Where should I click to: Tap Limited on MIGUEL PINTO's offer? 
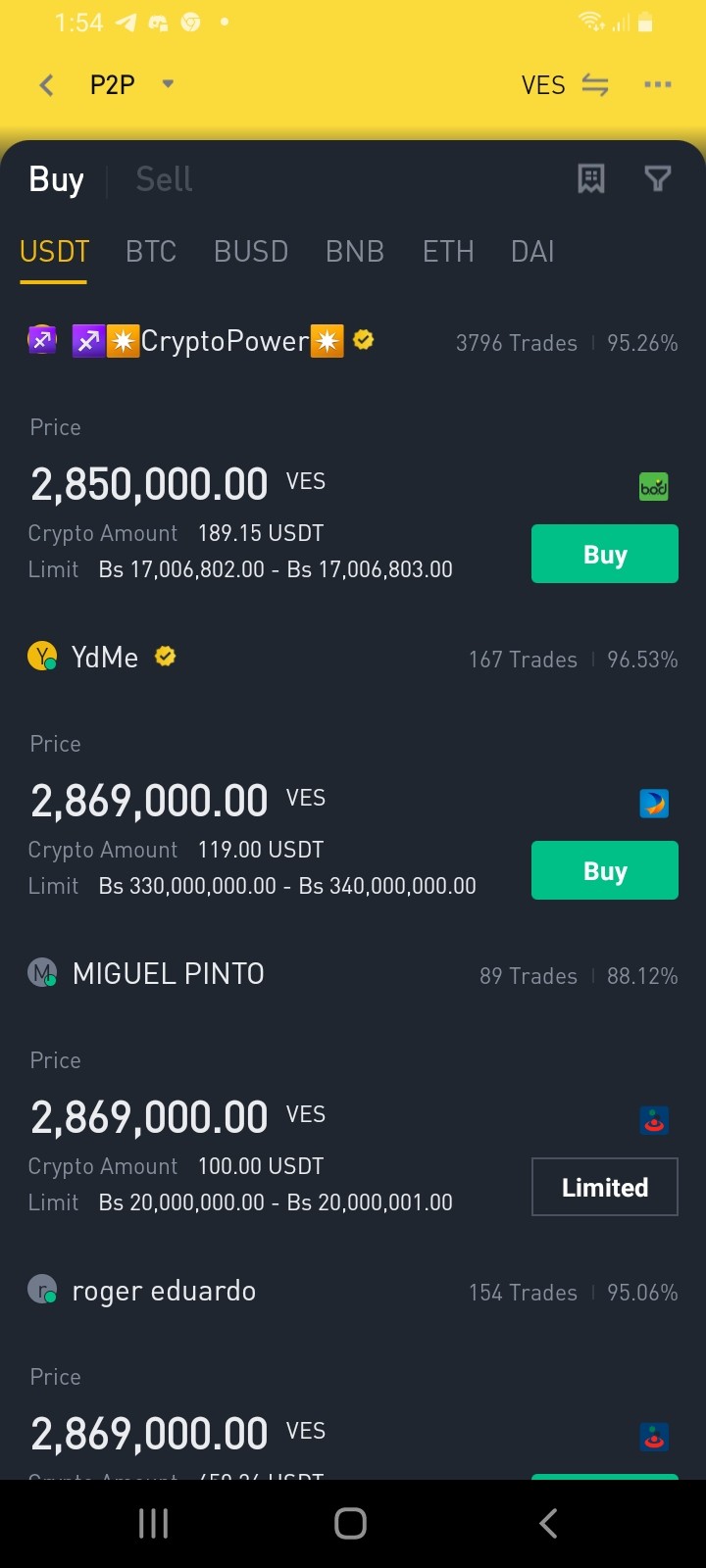(x=605, y=1187)
